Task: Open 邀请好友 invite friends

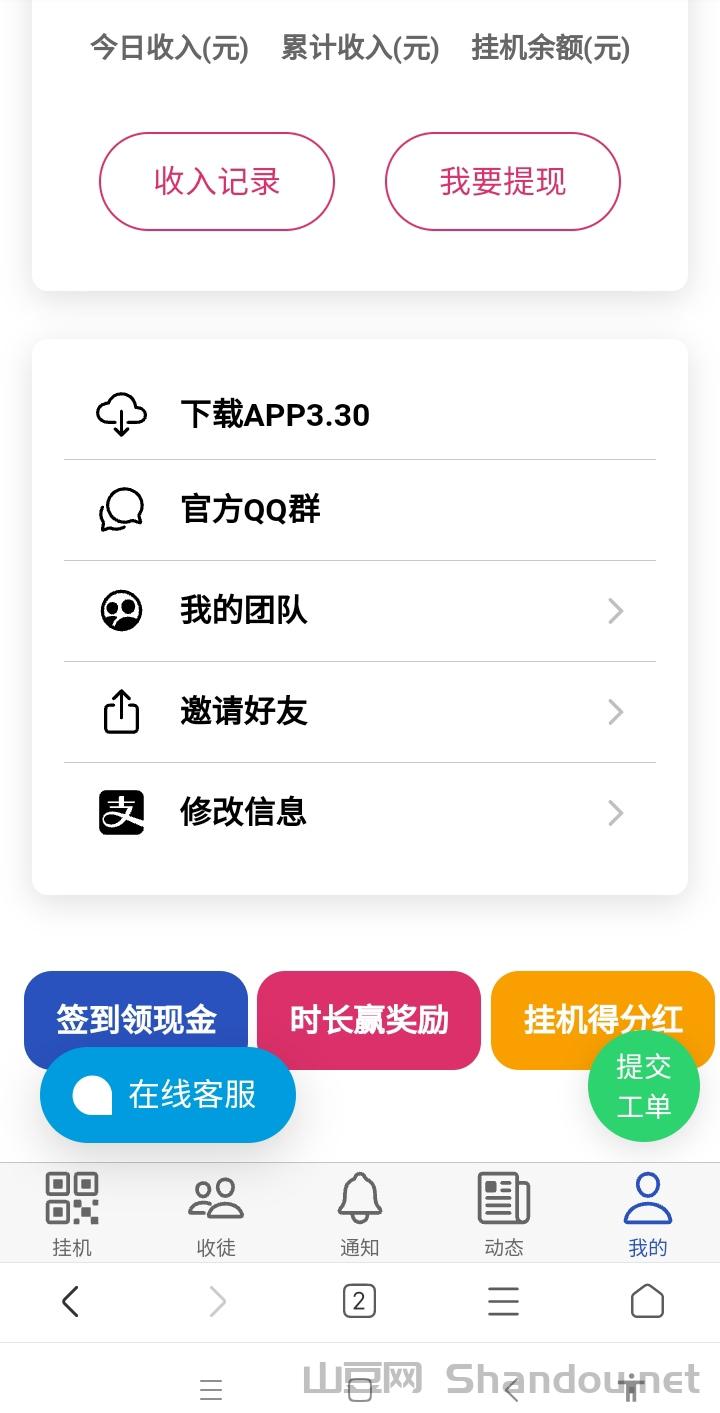Action: tap(360, 711)
